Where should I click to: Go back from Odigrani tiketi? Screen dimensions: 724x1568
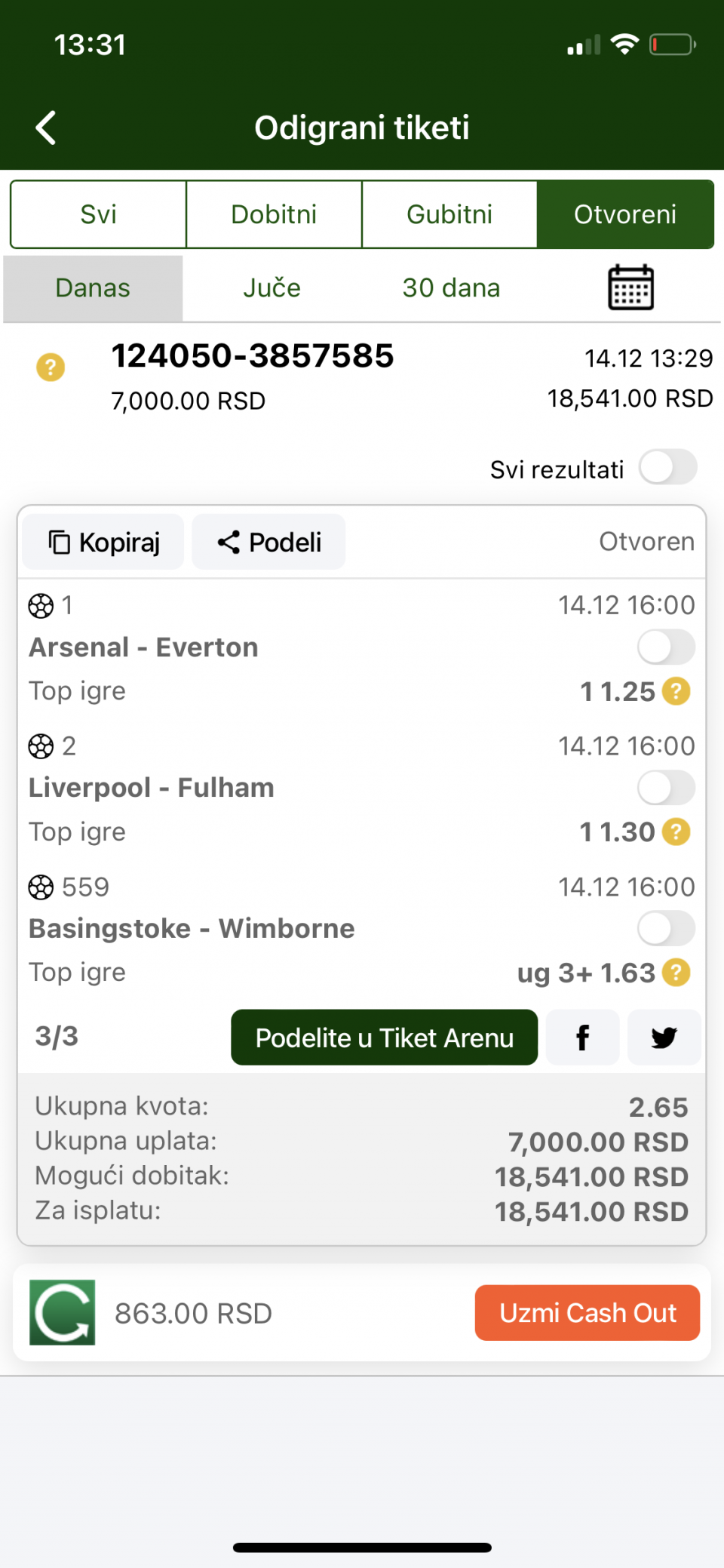pos(47,128)
